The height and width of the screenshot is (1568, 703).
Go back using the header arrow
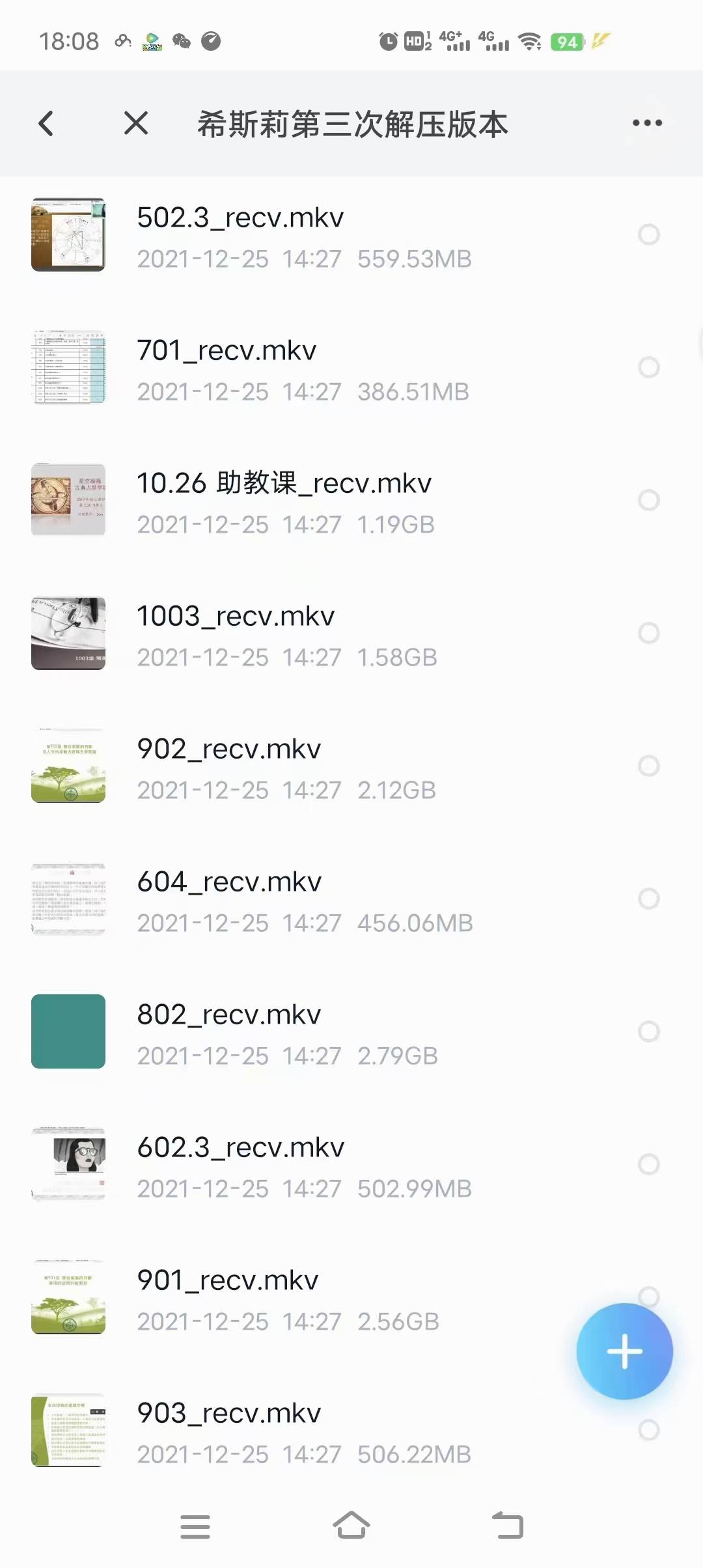[46, 123]
